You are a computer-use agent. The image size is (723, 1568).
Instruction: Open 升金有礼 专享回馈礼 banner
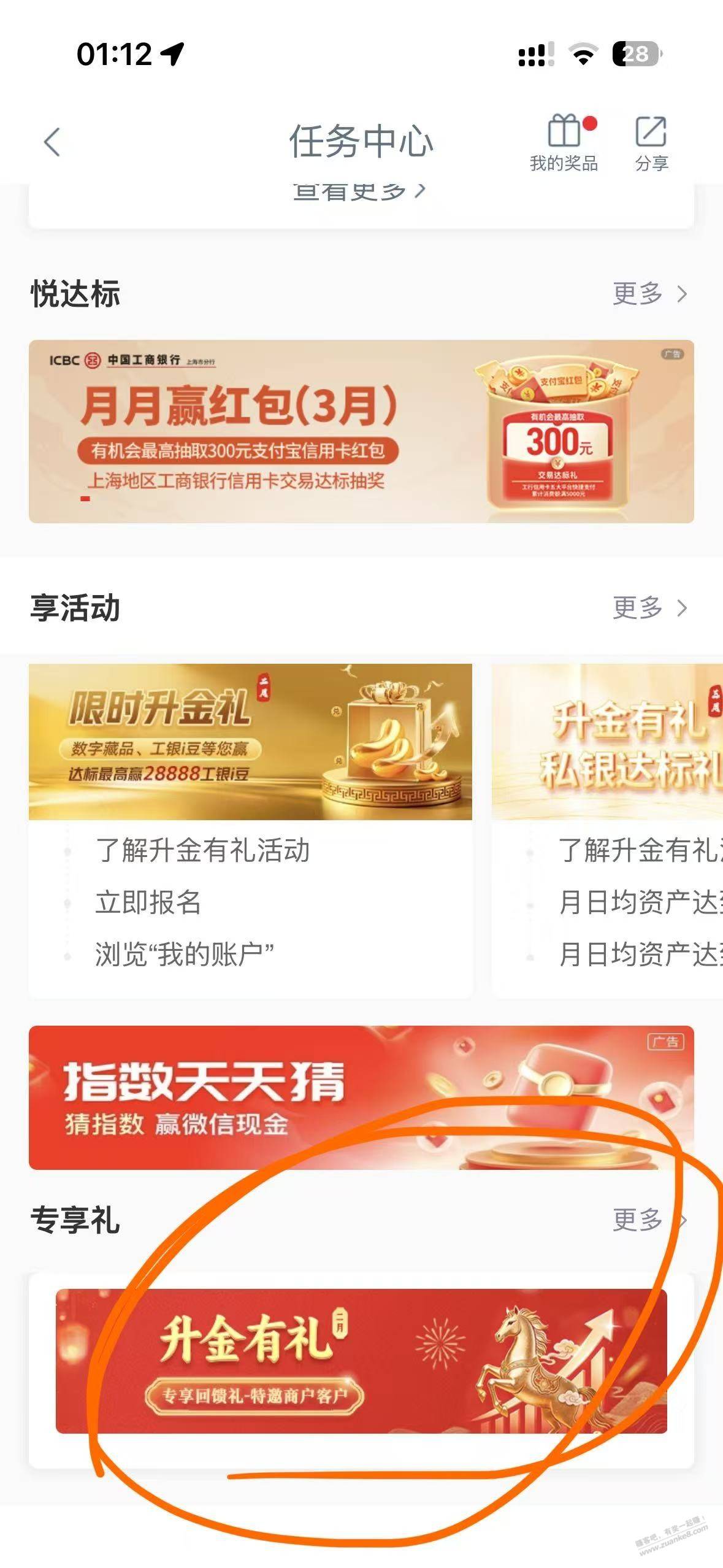(361, 1361)
